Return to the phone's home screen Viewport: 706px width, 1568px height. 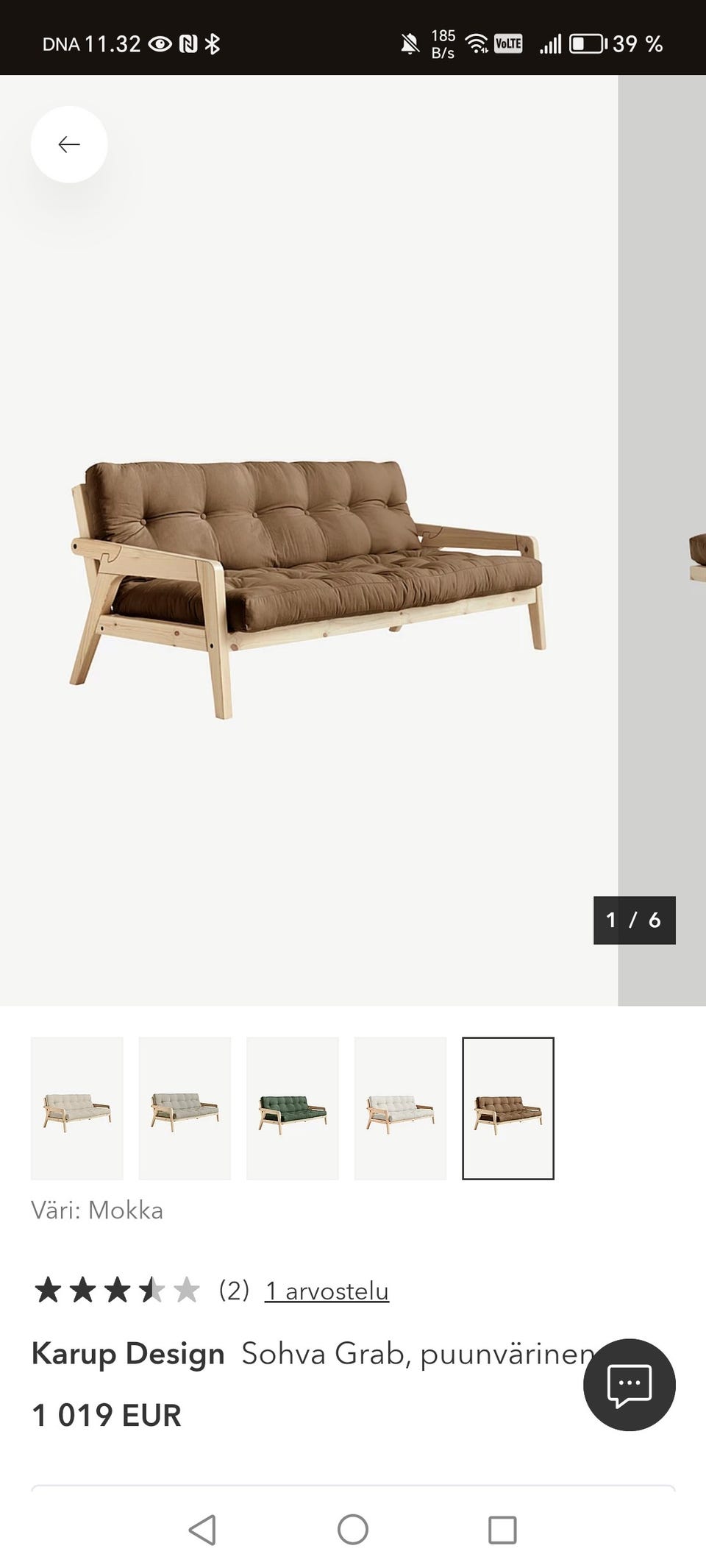click(353, 1530)
